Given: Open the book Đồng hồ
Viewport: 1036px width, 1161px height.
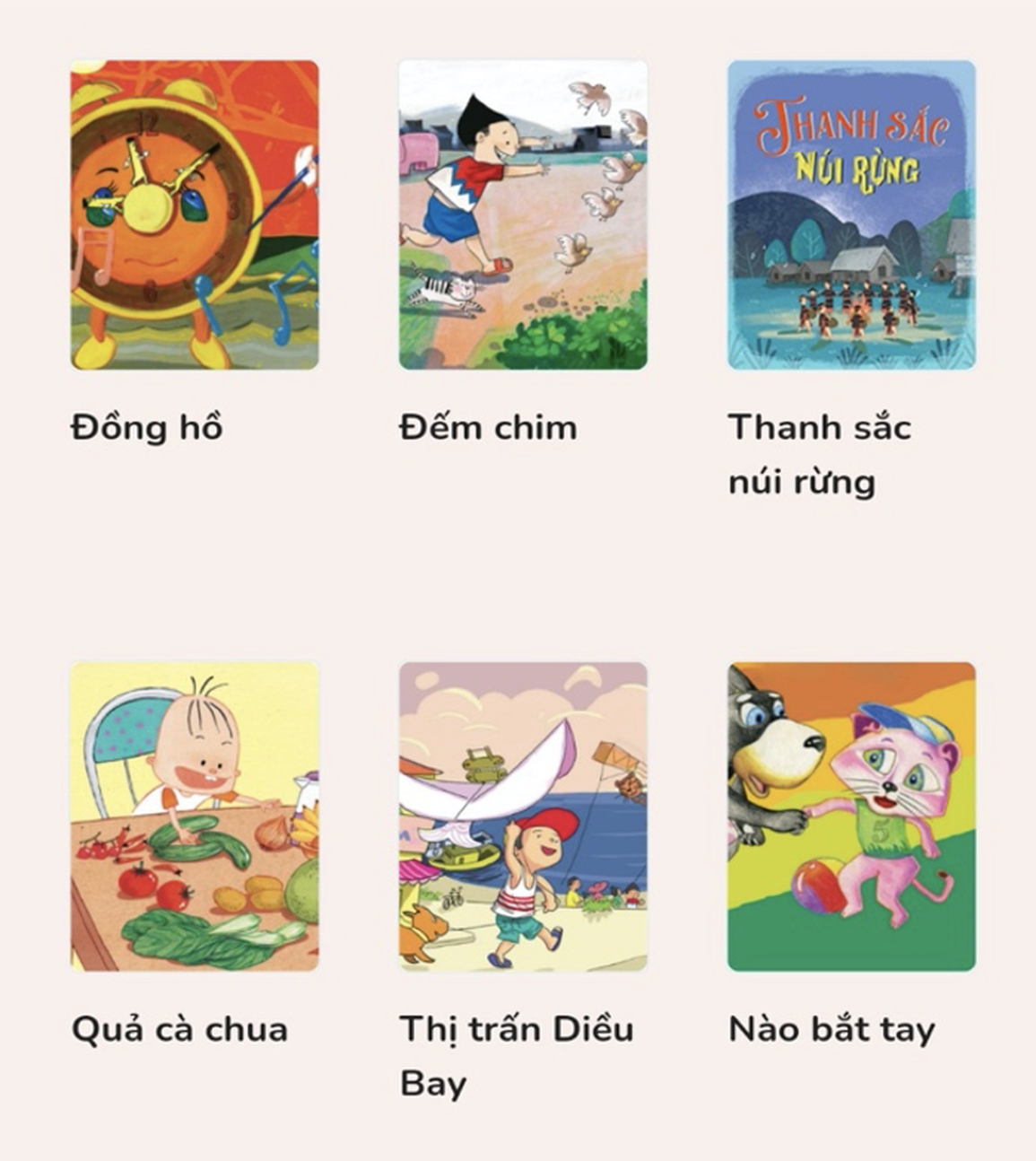Looking at the screenshot, I should pos(195,215).
